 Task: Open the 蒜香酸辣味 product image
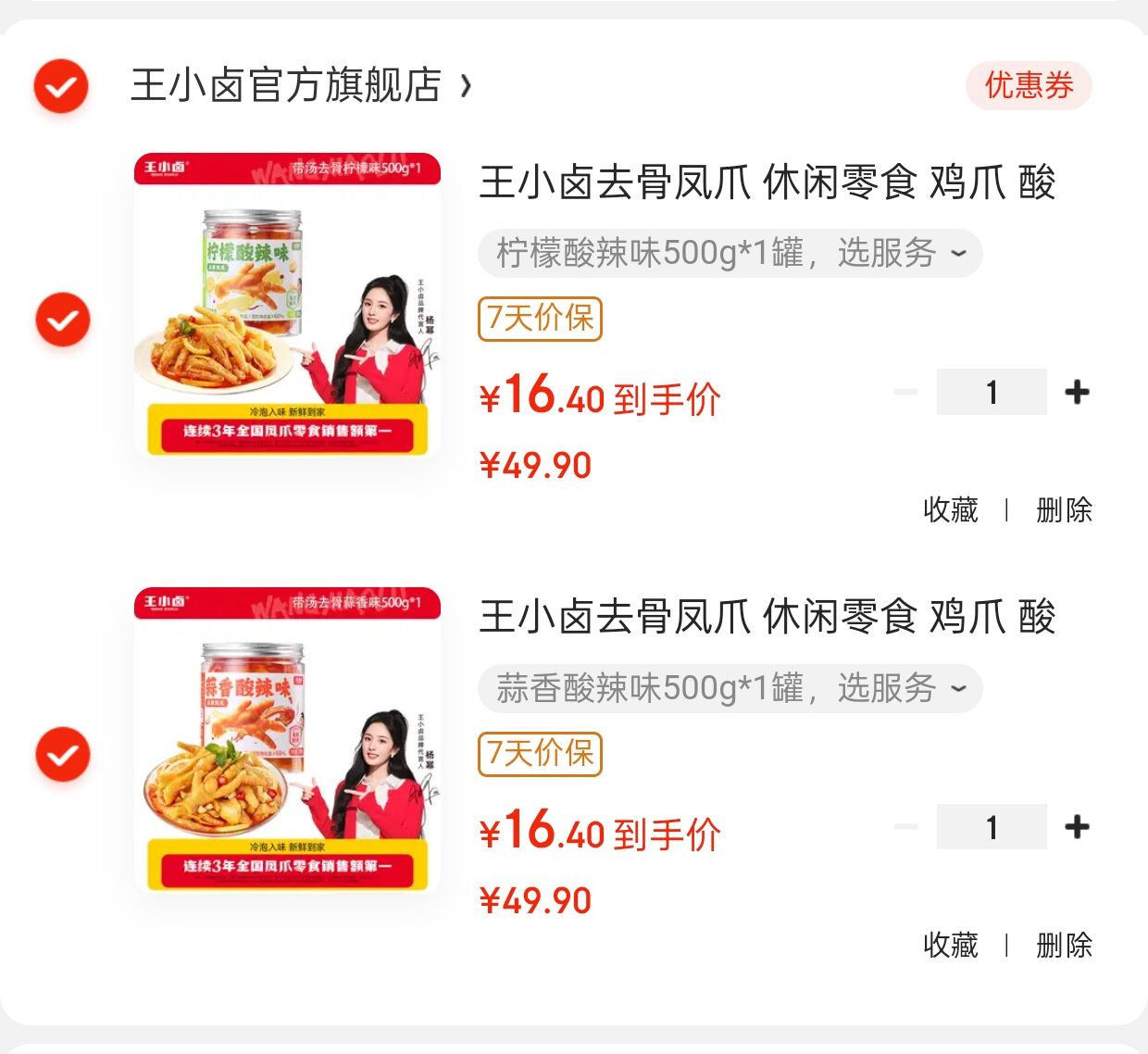(x=287, y=740)
